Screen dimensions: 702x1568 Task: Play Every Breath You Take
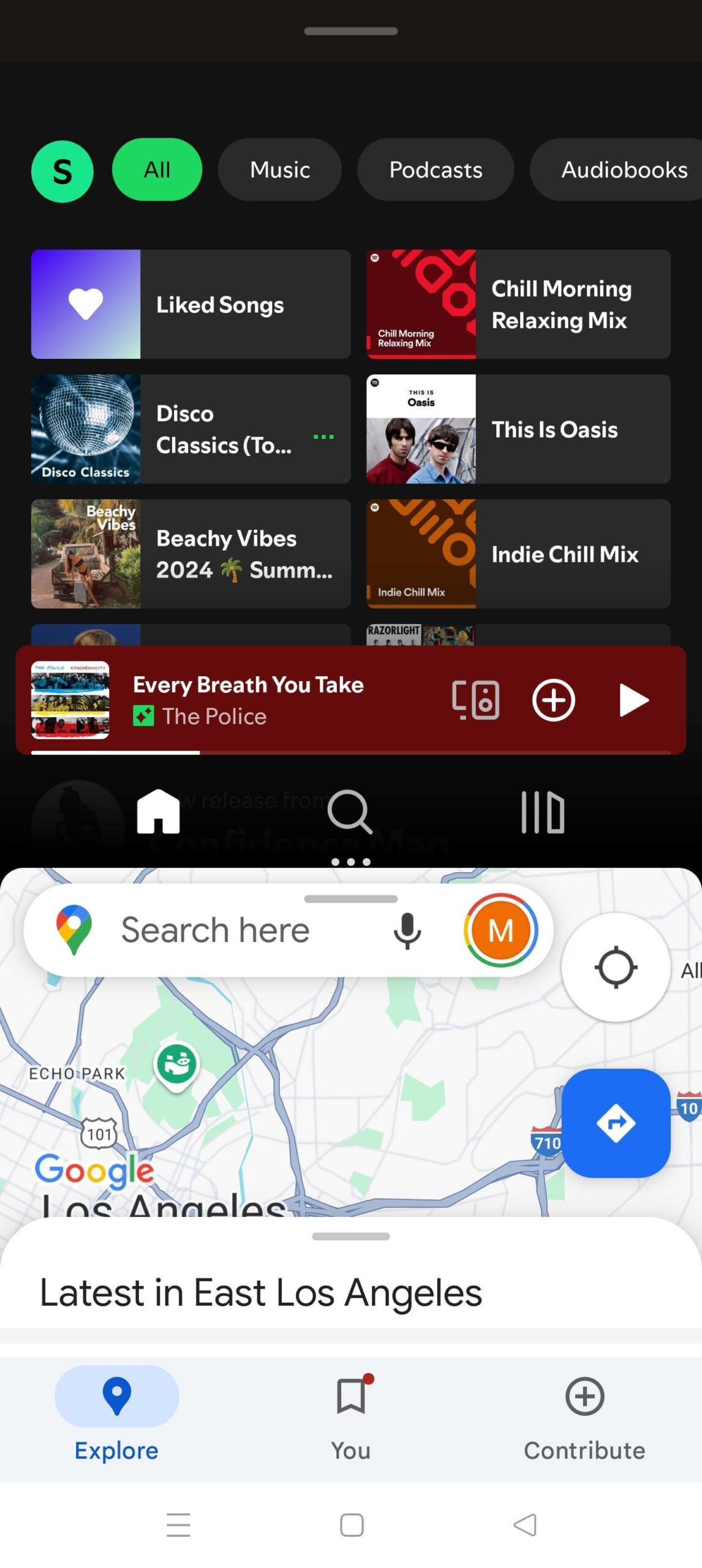pyautogui.click(x=633, y=700)
